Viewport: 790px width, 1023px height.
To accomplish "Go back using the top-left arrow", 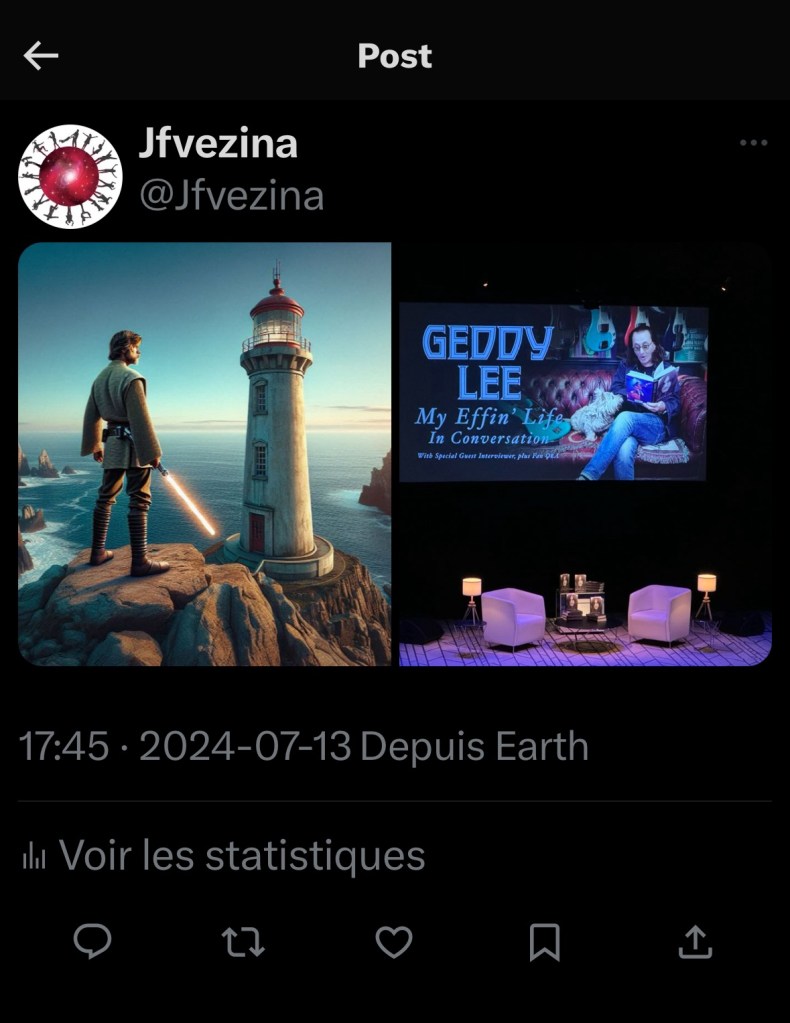I will tap(41, 56).
